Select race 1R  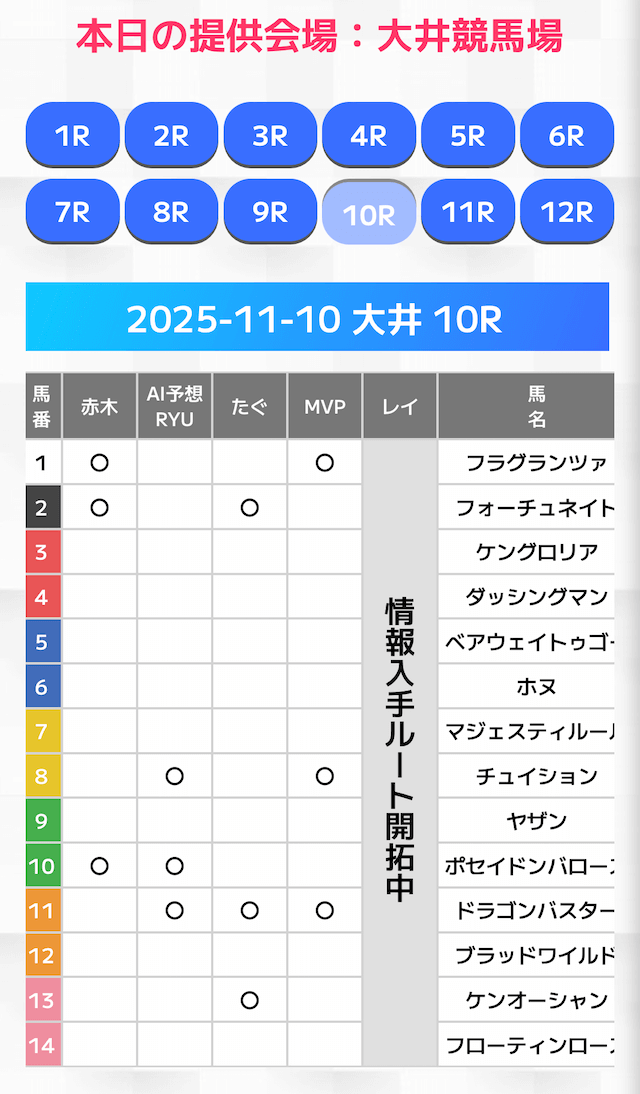pyautogui.click(x=72, y=135)
